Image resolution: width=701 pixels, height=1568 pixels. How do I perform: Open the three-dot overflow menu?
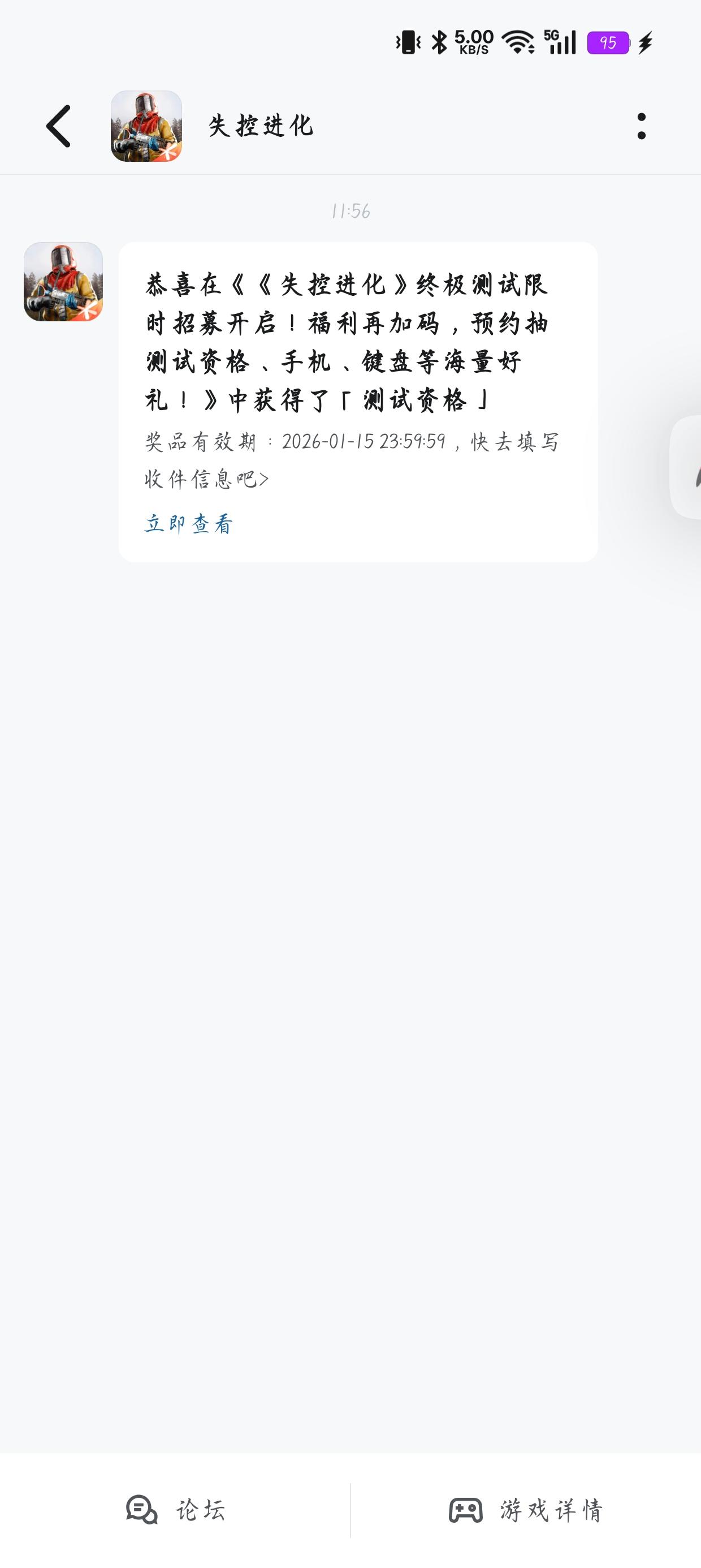tap(641, 126)
